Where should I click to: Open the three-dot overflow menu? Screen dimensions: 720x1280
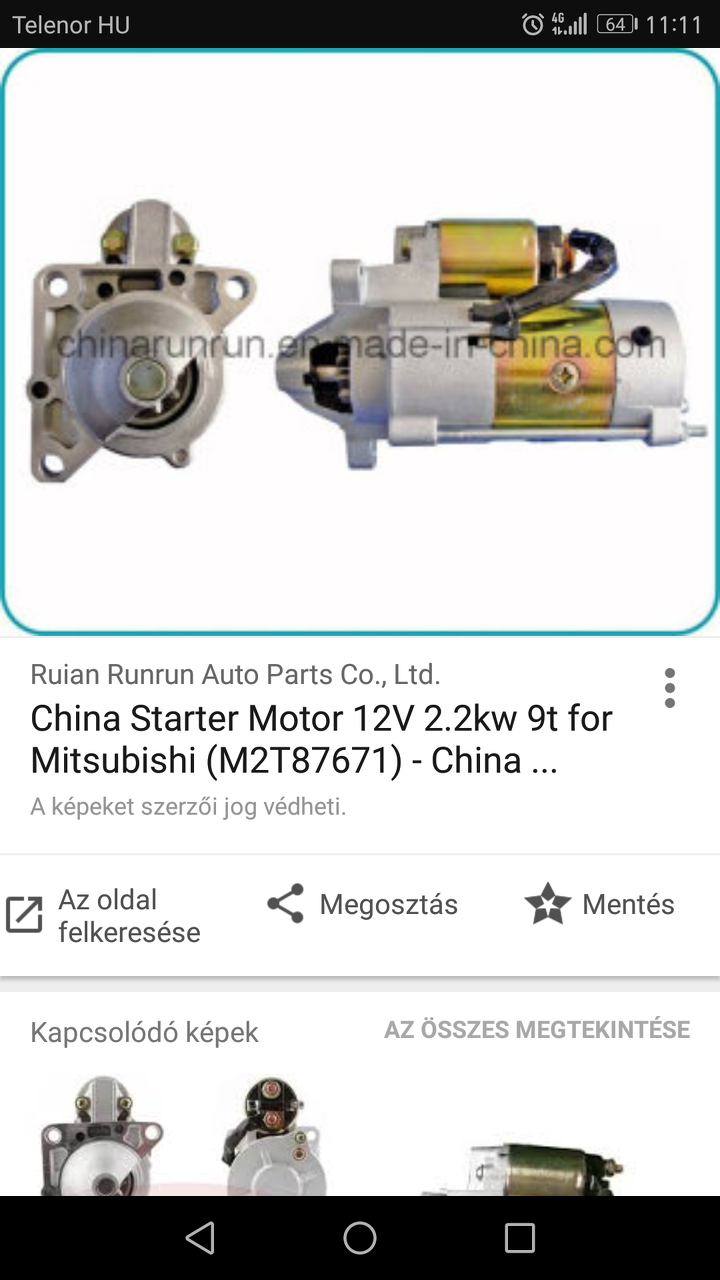(x=669, y=688)
